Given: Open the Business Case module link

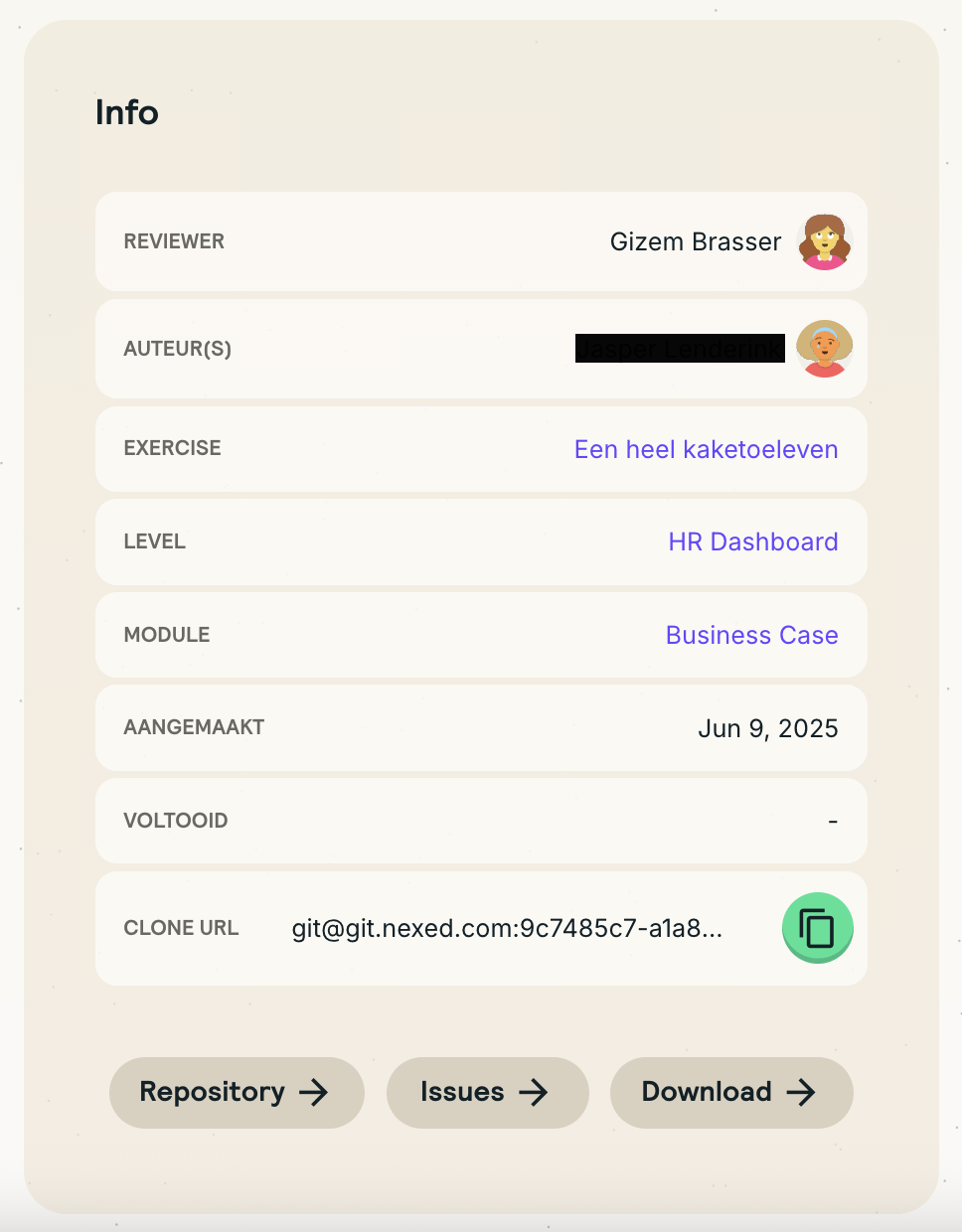Looking at the screenshot, I should [x=751, y=635].
